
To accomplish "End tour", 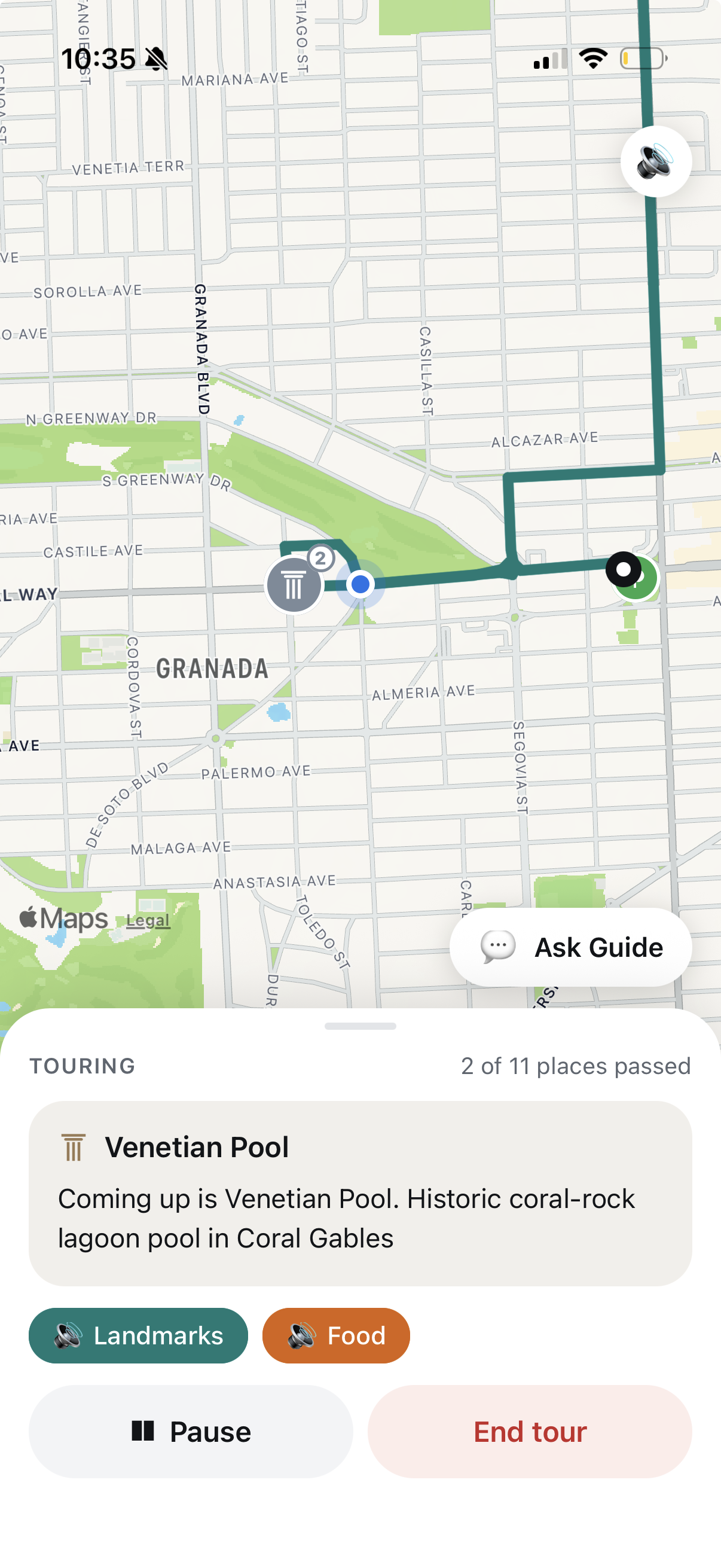I will 529,1432.
